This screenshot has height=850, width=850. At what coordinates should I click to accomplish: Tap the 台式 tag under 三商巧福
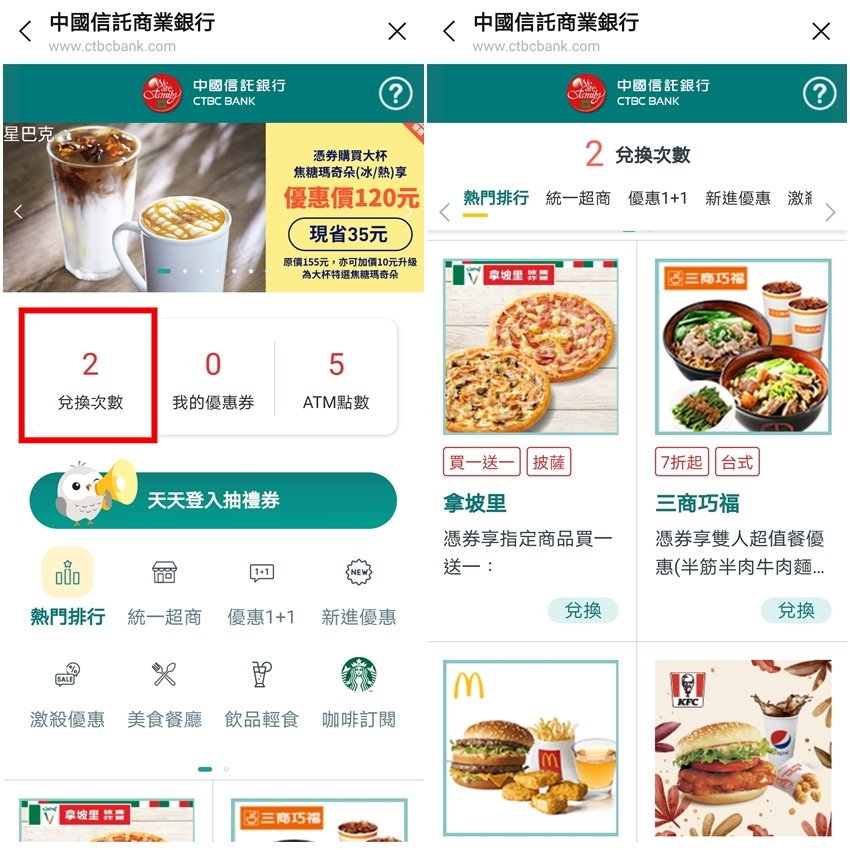737,462
